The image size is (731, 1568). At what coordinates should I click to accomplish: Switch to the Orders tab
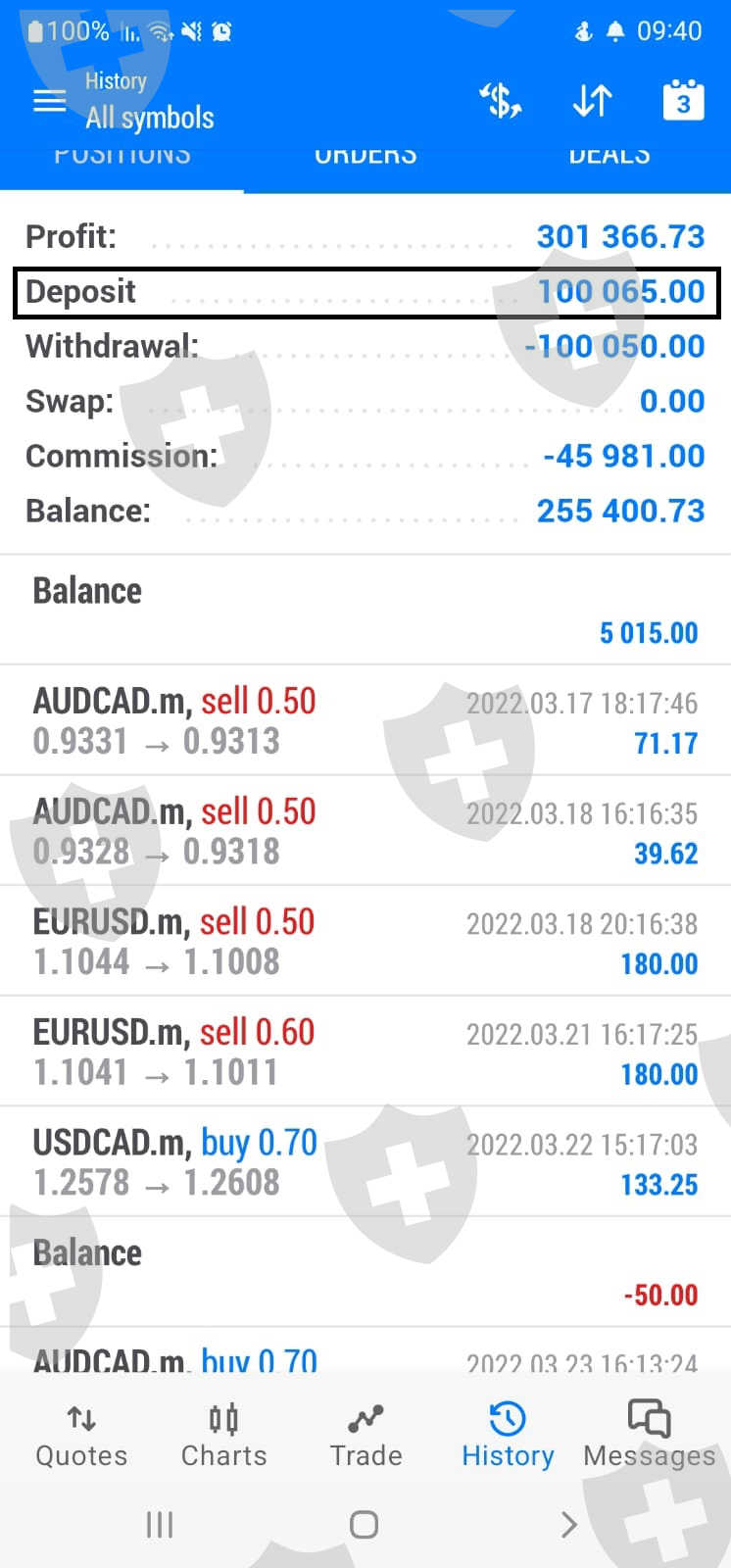pos(365,159)
